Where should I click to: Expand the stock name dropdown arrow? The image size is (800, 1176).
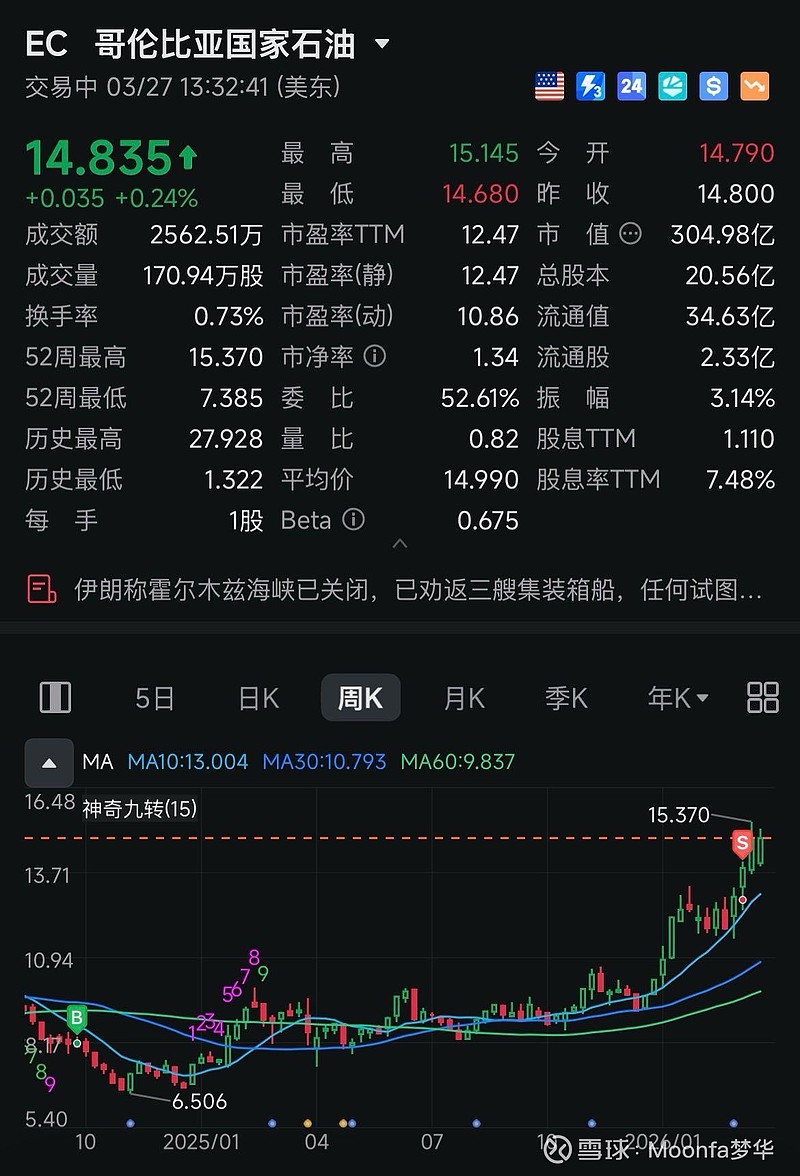tap(380, 44)
